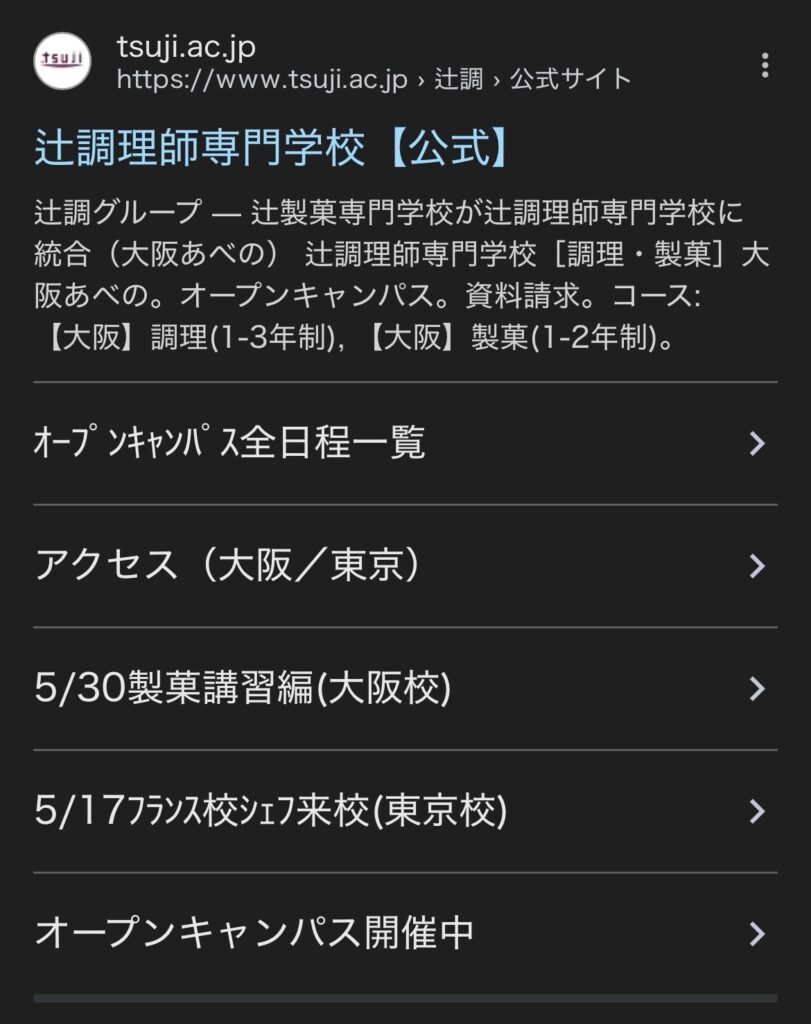Image resolution: width=811 pixels, height=1024 pixels.
Task: Open オープンキャンパス開催中 sitelink
Action: tap(404, 933)
